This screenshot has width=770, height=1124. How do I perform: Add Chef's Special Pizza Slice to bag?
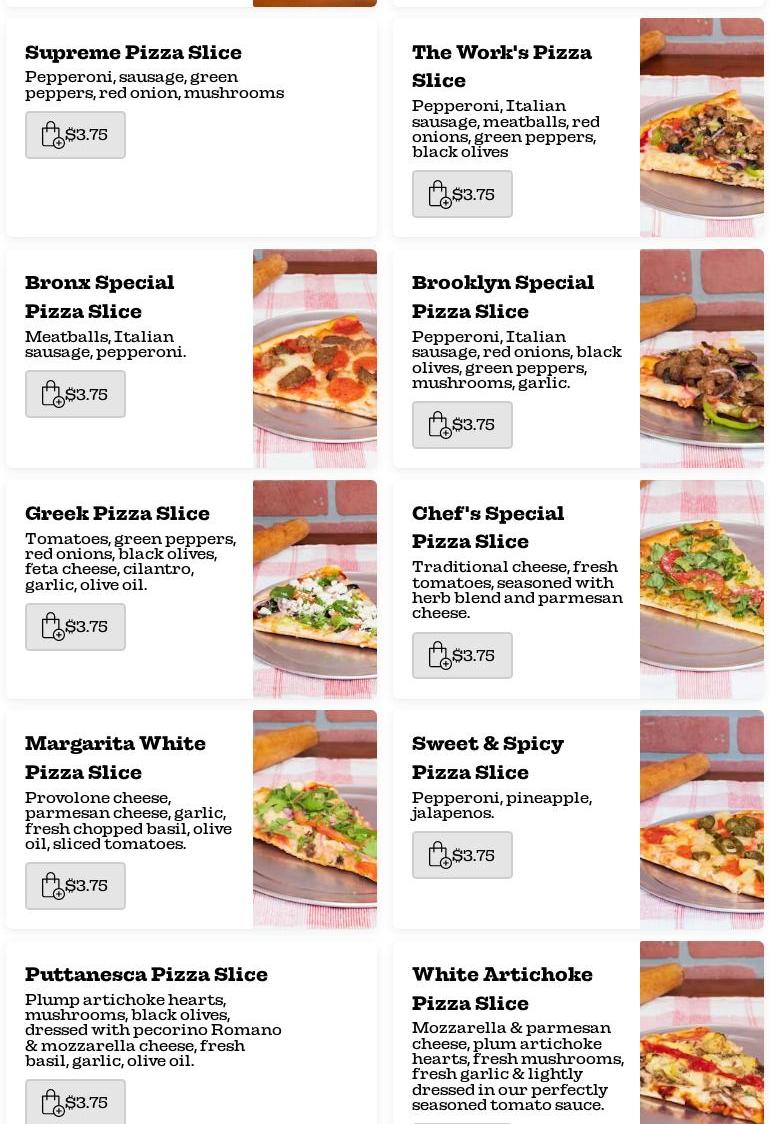462,656
